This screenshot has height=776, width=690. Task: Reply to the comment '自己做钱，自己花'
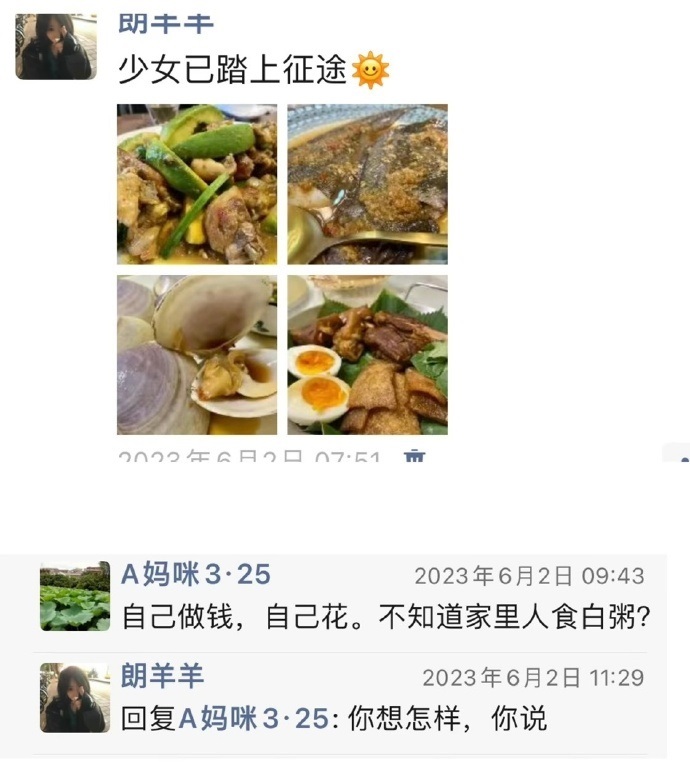[386, 616]
